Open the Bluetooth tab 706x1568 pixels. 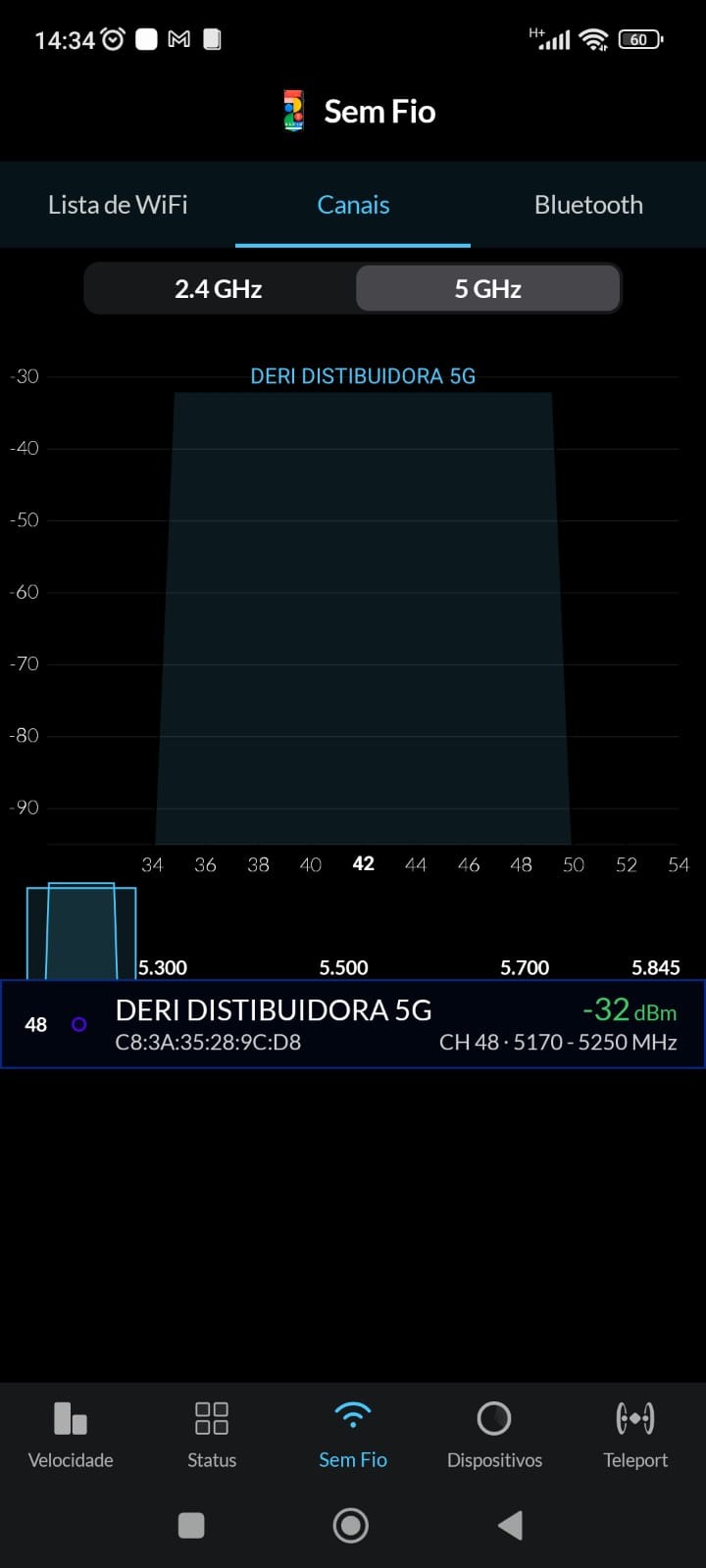[588, 205]
